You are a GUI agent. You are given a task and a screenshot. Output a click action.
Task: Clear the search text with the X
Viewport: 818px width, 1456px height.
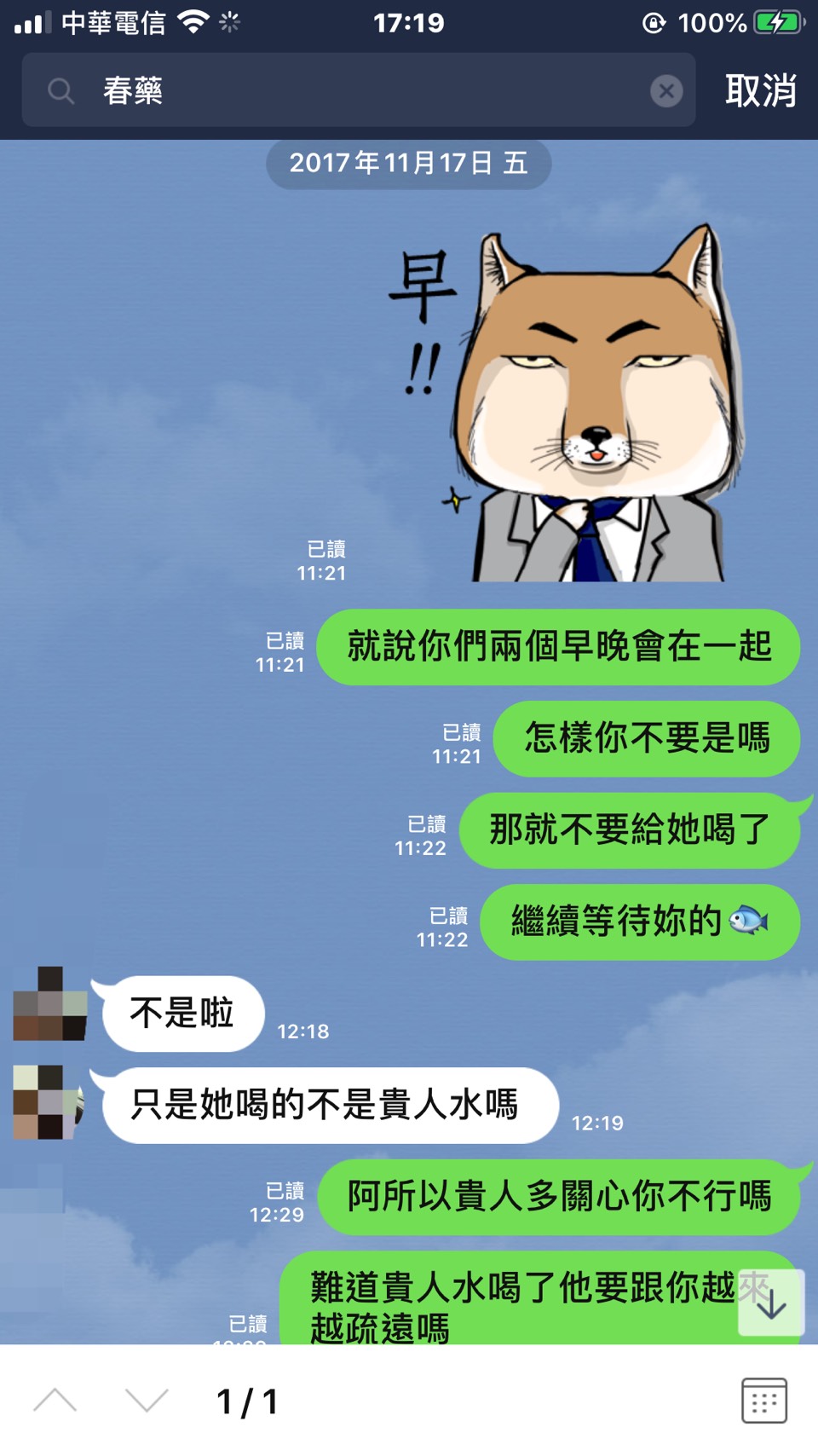[665, 90]
